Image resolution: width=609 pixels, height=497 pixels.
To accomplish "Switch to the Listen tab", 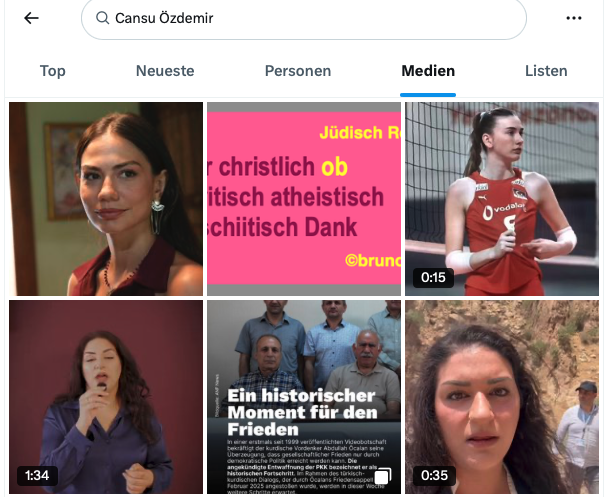I will point(546,71).
